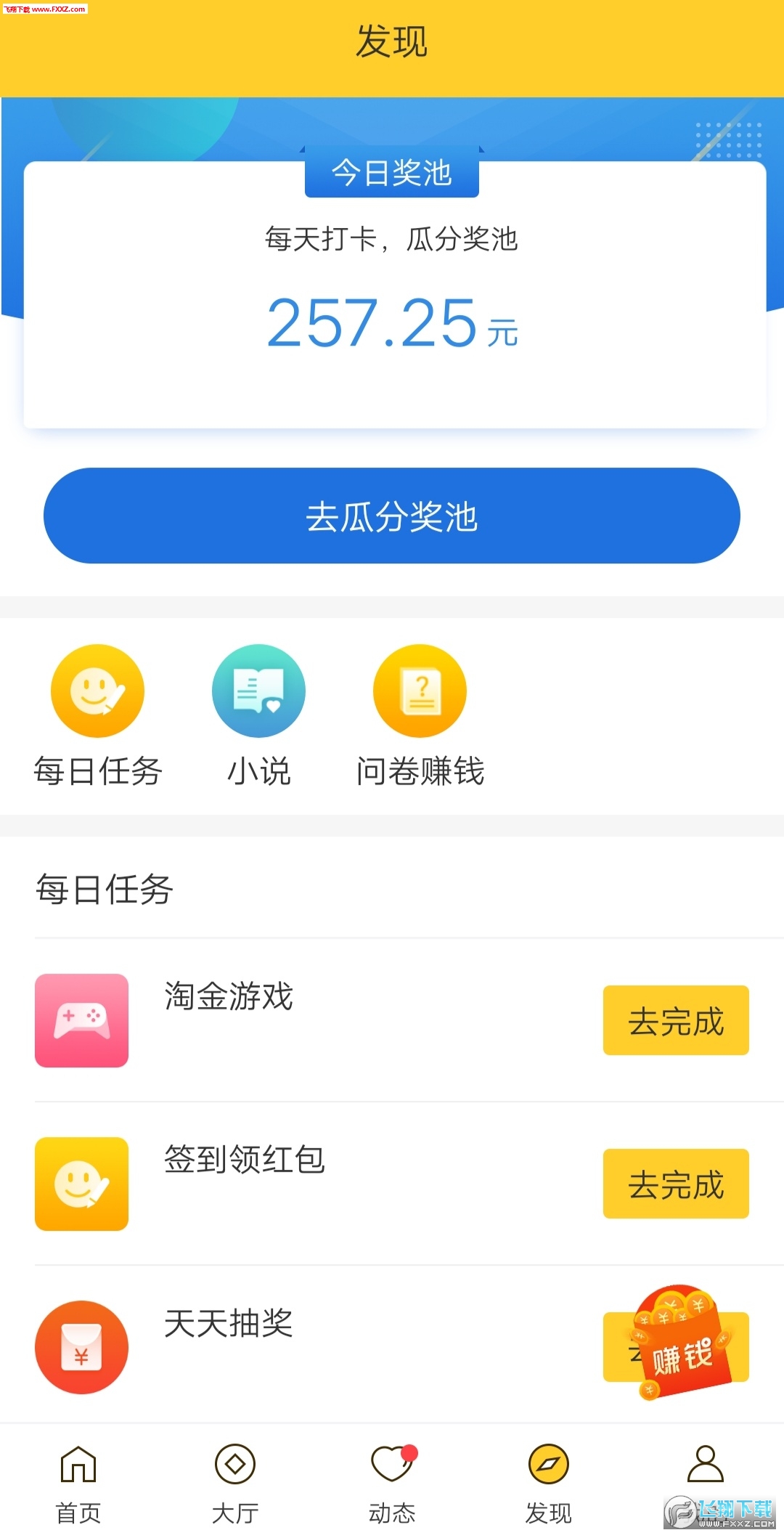The width and height of the screenshot is (784, 1538).
Task: Open the 每日任务 shortcut icon
Action: (97, 691)
